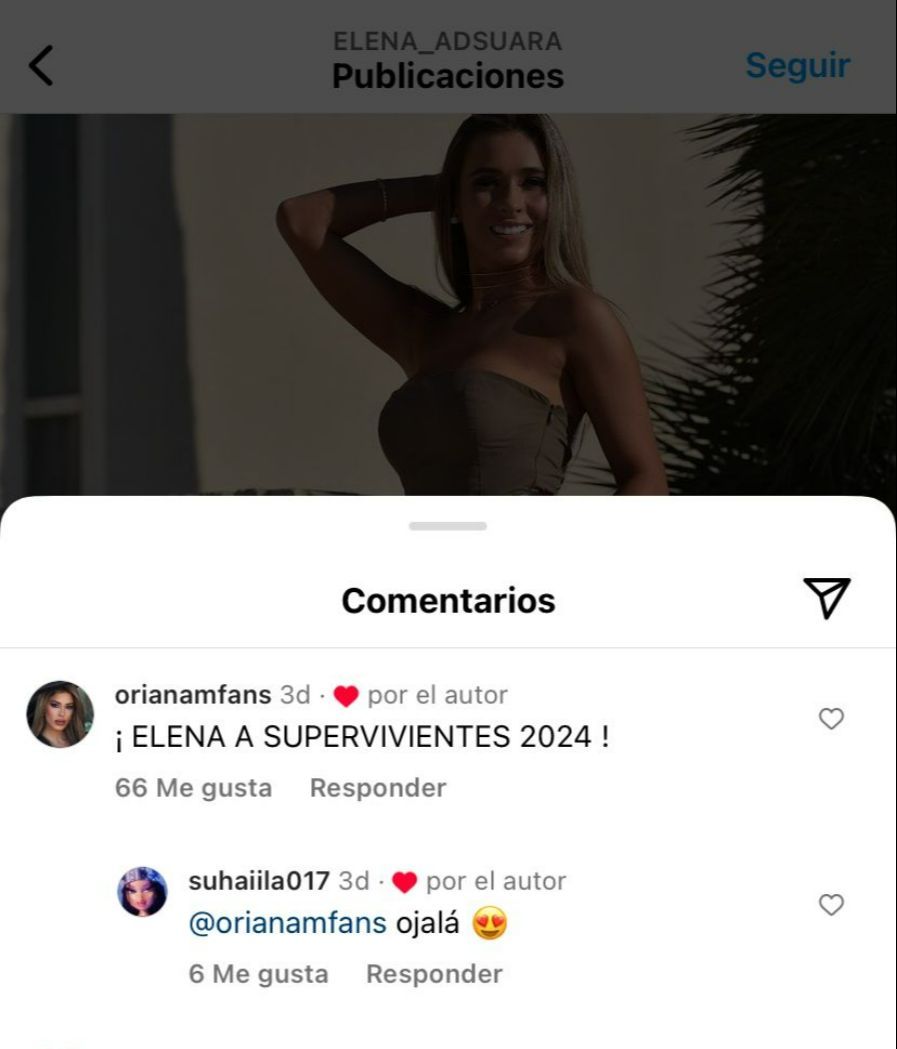This screenshot has width=897, height=1049.
Task: View the 66 Me gusta list
Action: 192,788
